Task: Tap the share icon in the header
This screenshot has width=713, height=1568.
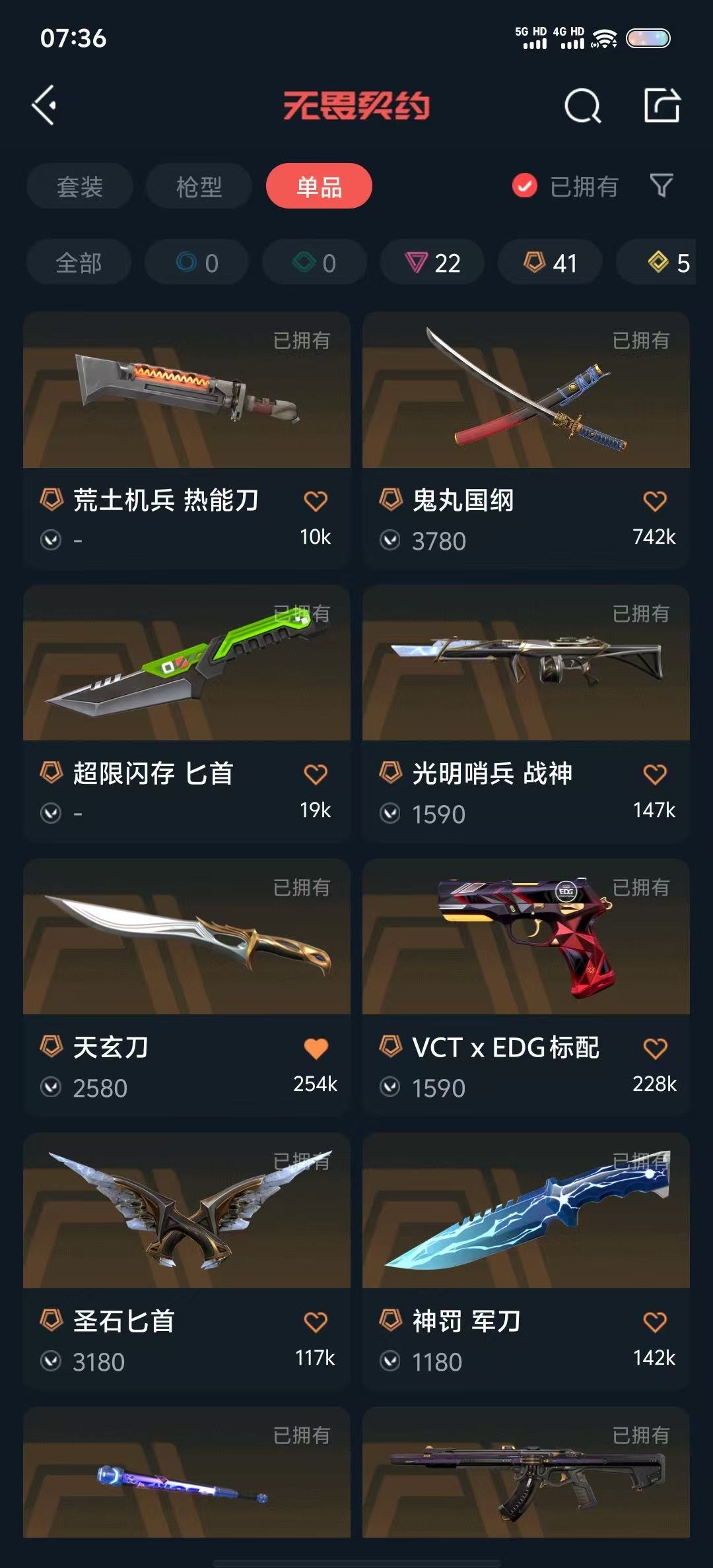Action: (x=662, y=105)
